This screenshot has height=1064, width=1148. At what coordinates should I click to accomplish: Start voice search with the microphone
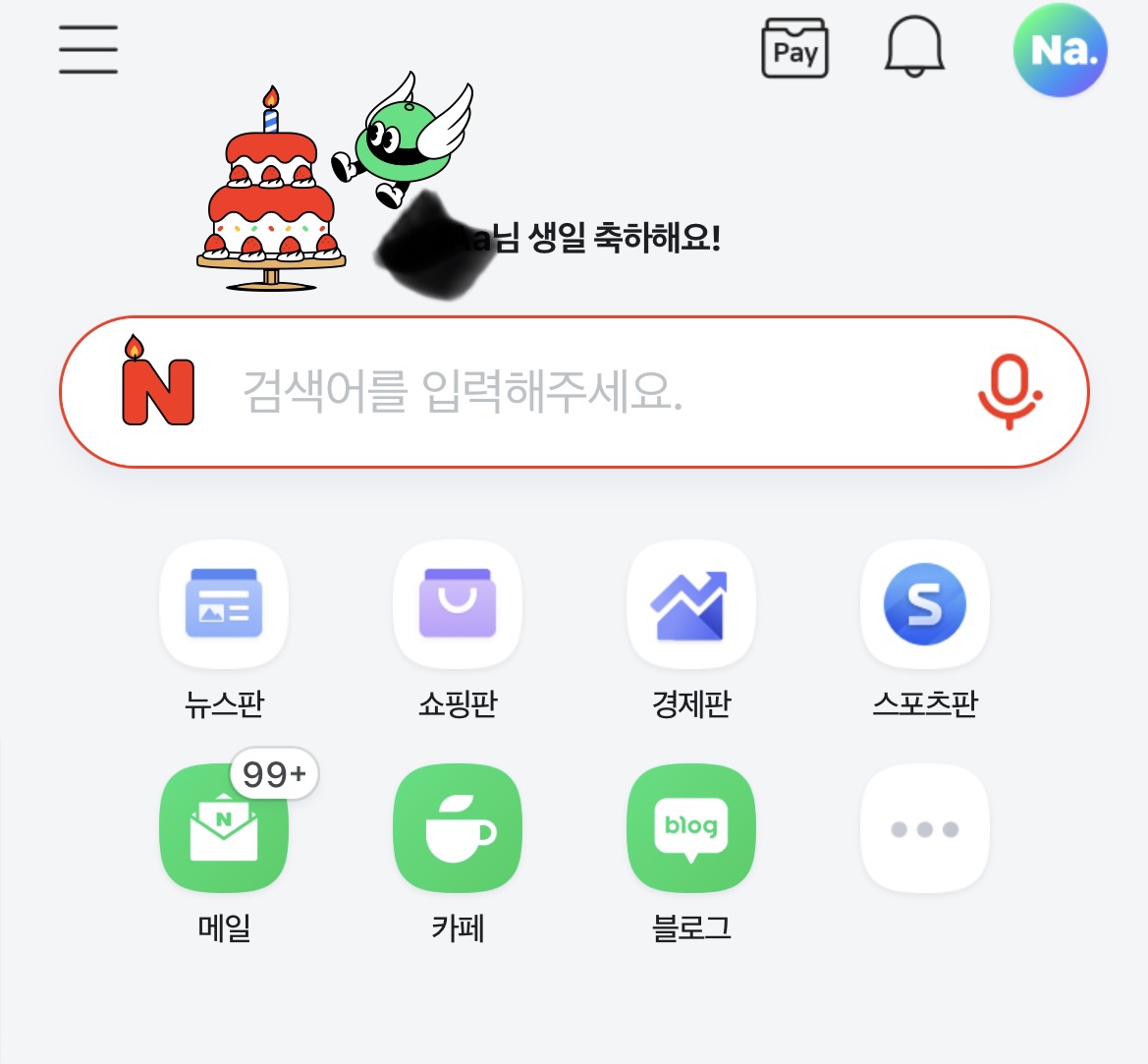tap(1009, 392)
